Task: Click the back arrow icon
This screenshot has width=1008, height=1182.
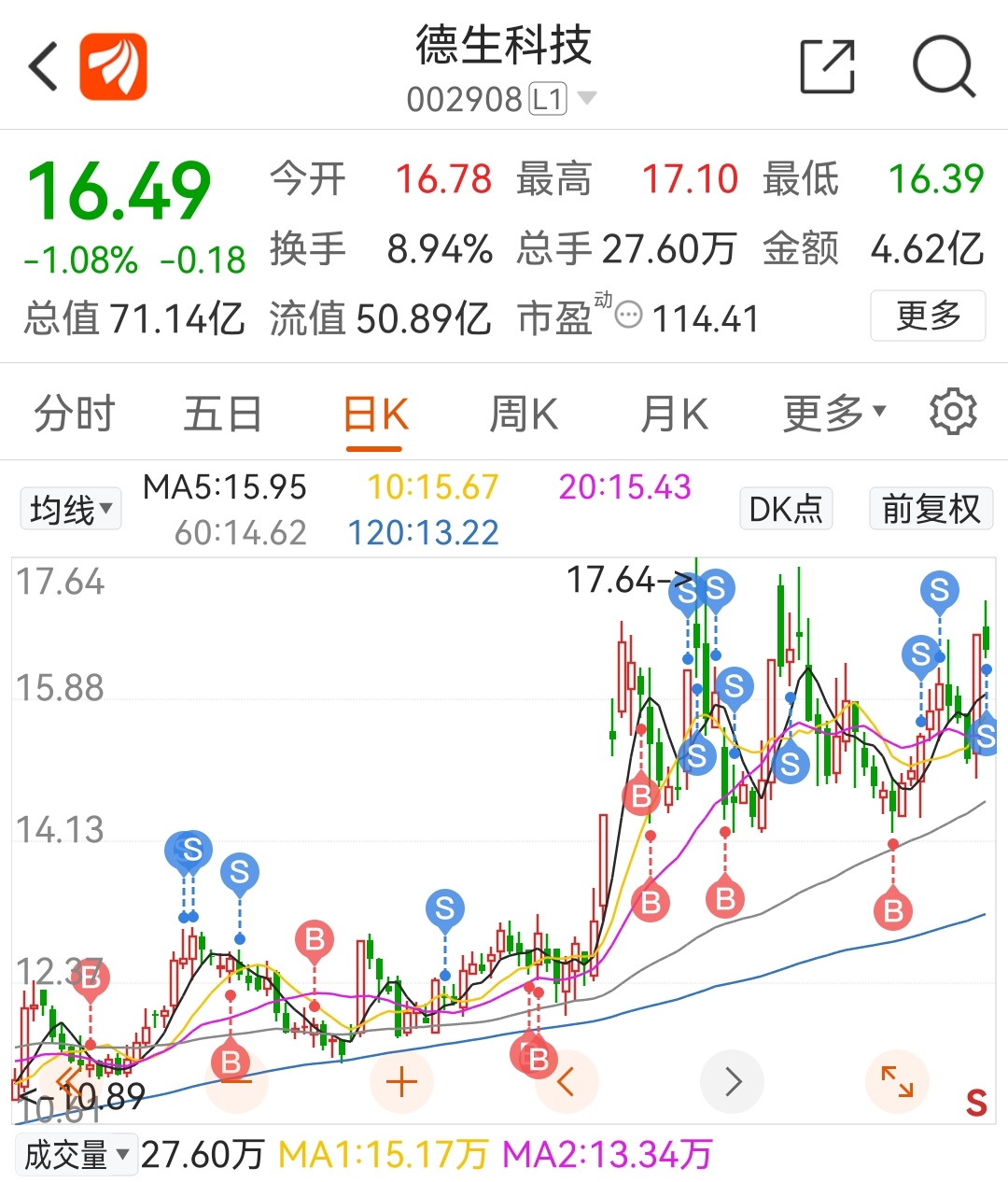Action: (x=41, y=66)
